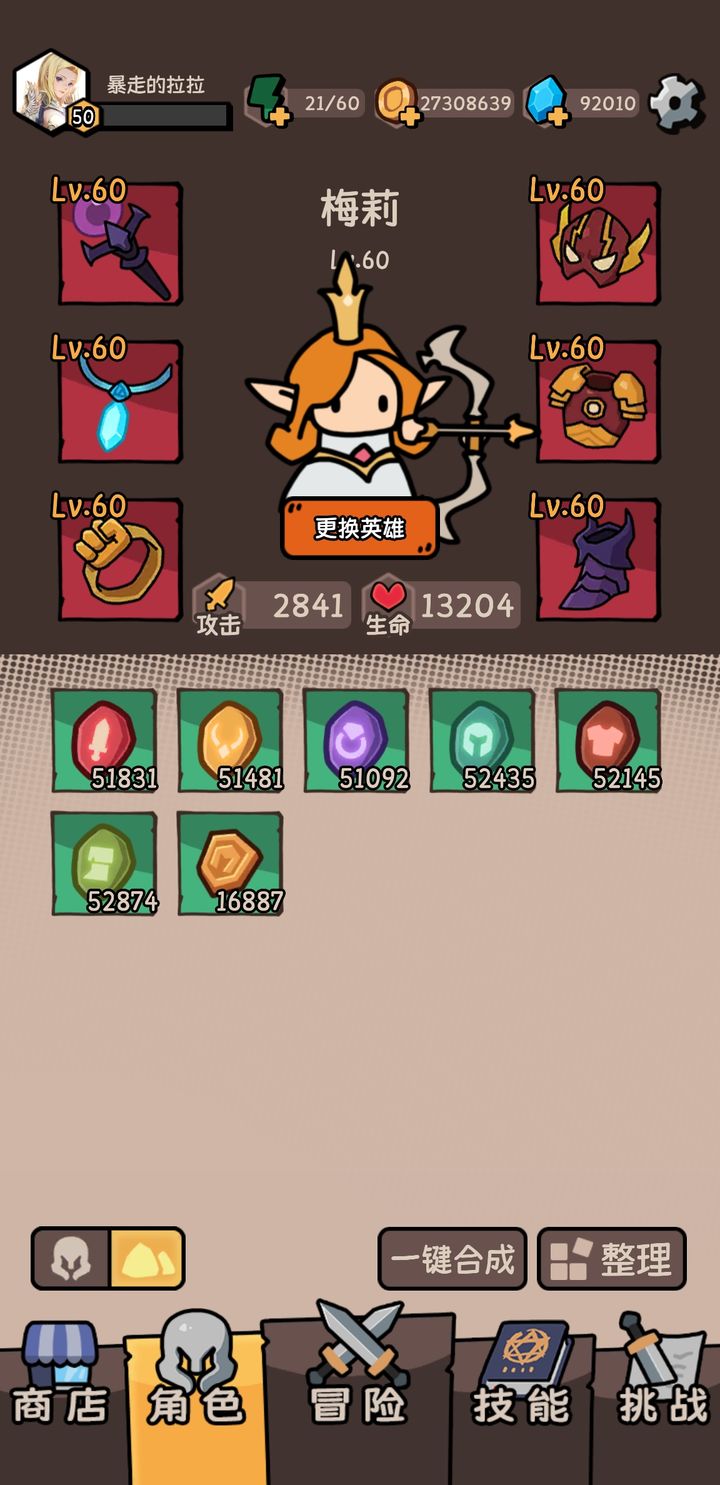
Task: Select the red sword gem 51831
Action: coord(105,741)
